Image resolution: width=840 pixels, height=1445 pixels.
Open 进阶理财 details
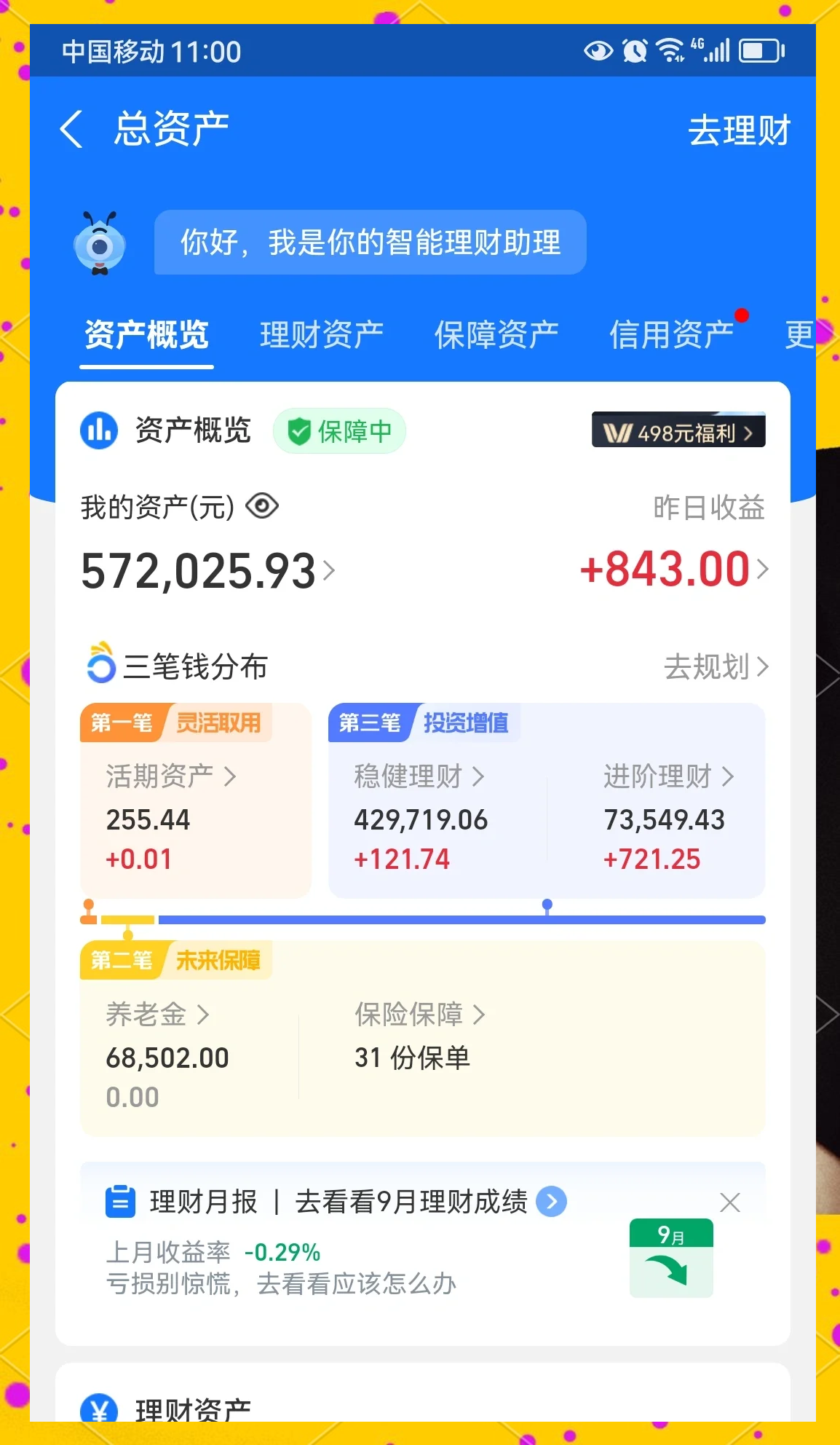coord(668,776)
